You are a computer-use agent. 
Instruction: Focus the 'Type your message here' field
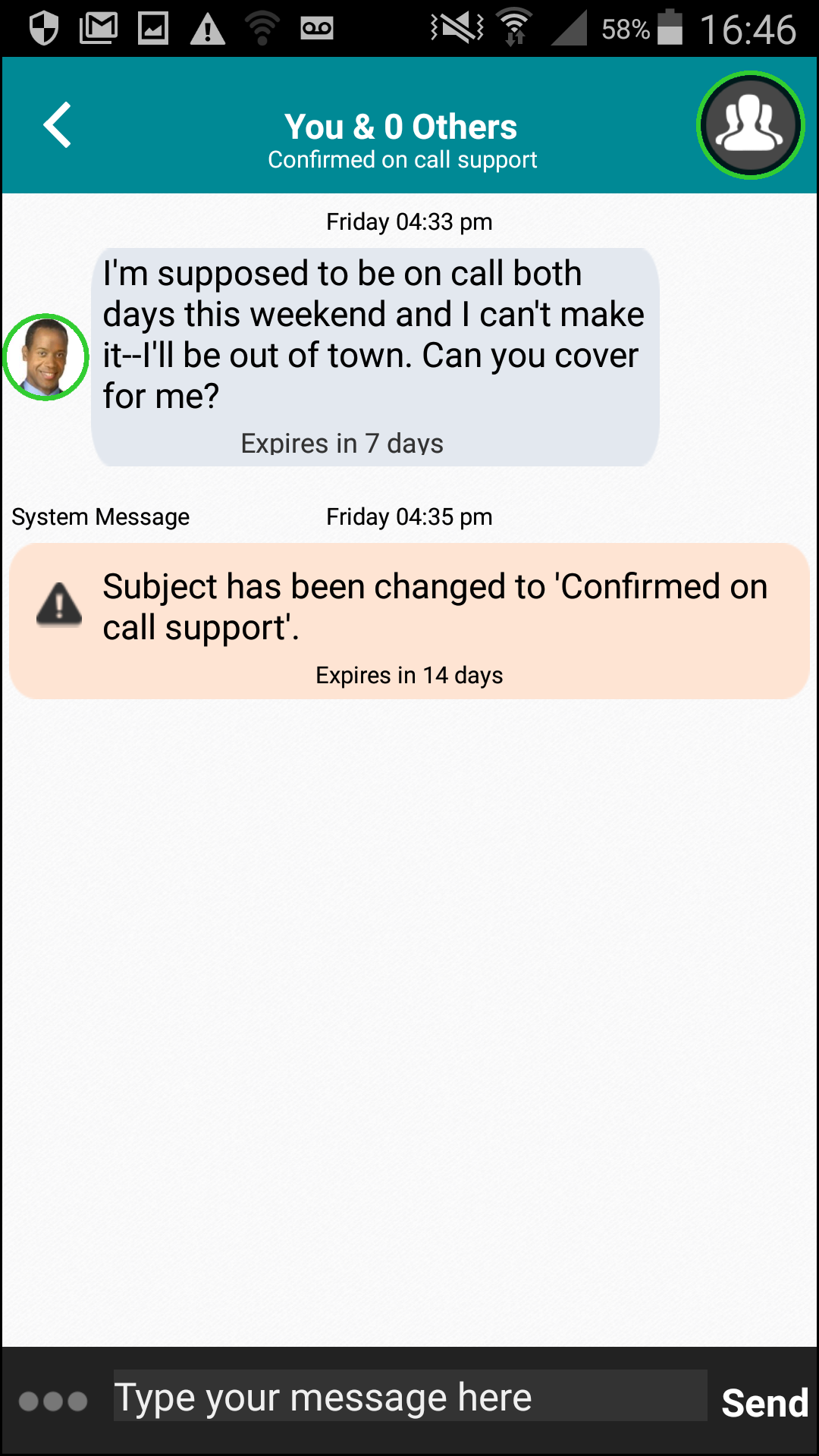pyautogui.click(x=410, y=1397)
